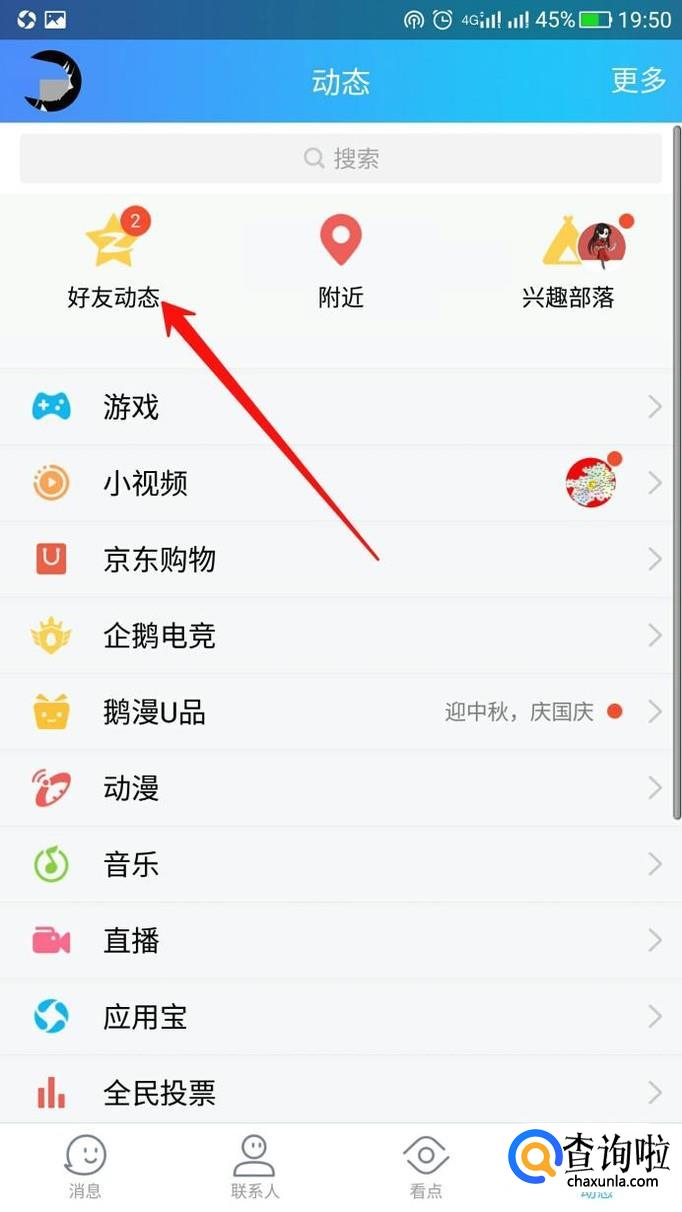Switch to the 联系人 tab
682x1212 pixels.
tap(255, 1167)
